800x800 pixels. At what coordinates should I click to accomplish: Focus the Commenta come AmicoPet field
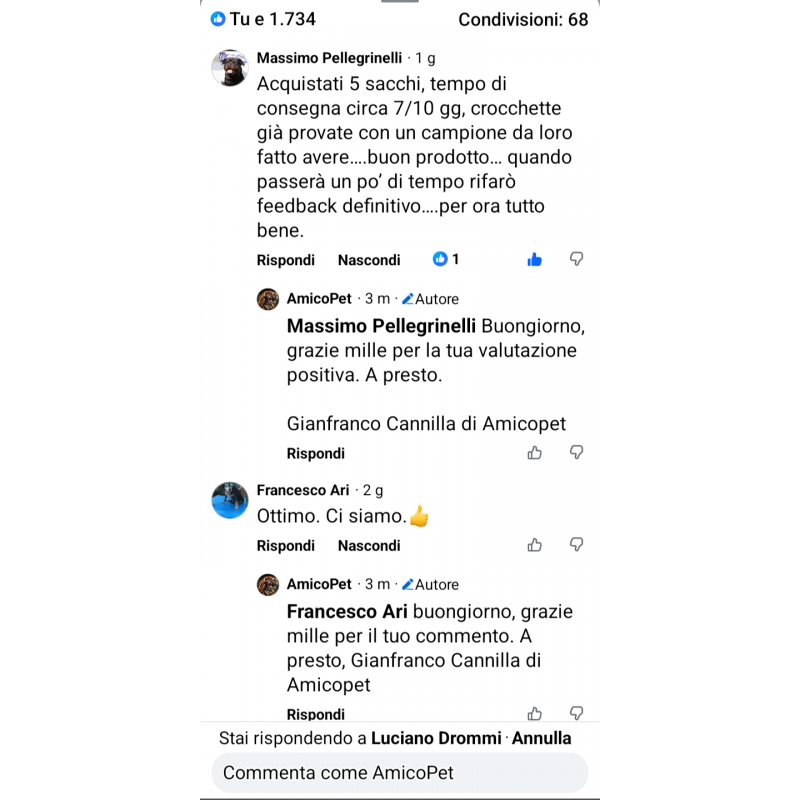(x=399, y=773)
